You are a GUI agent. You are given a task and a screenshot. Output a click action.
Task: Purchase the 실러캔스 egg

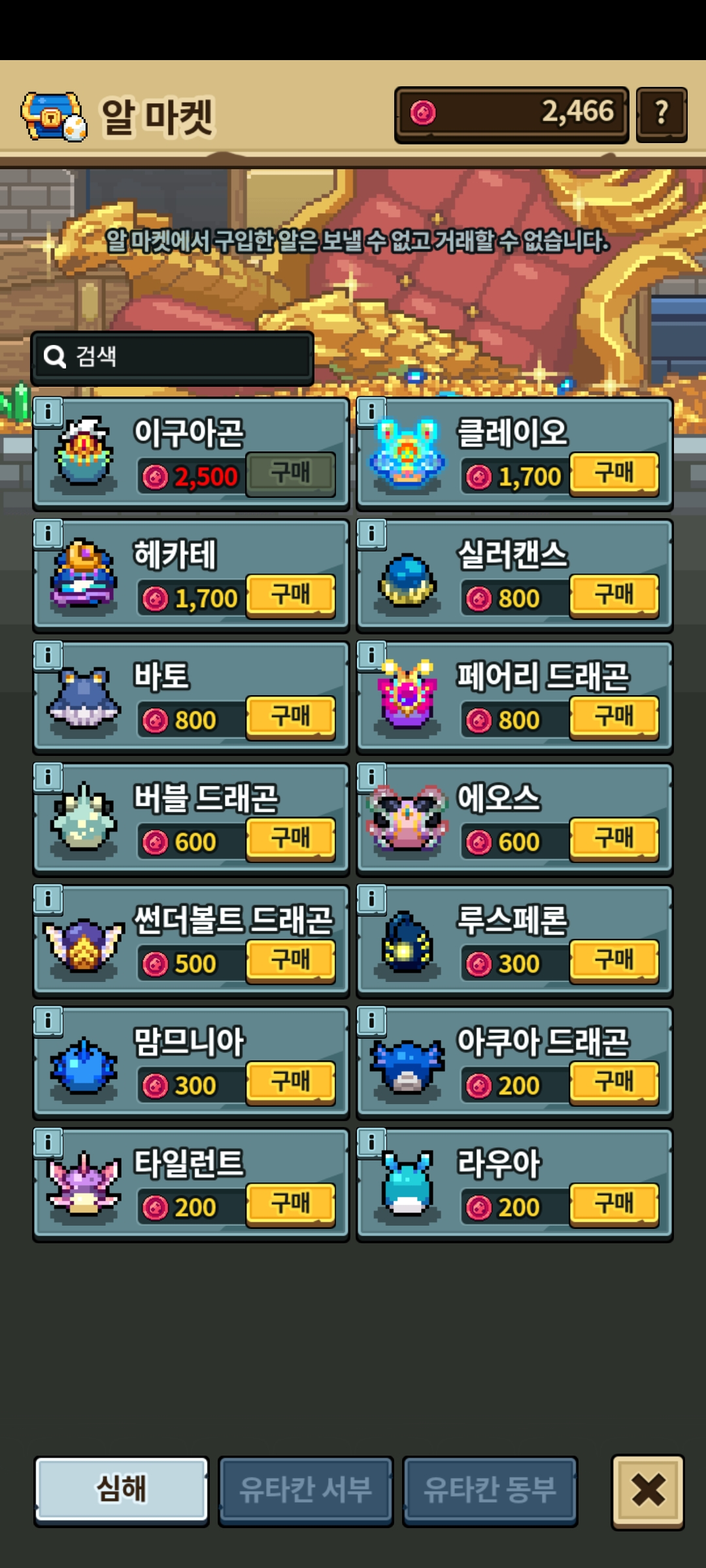pos(614,595)
